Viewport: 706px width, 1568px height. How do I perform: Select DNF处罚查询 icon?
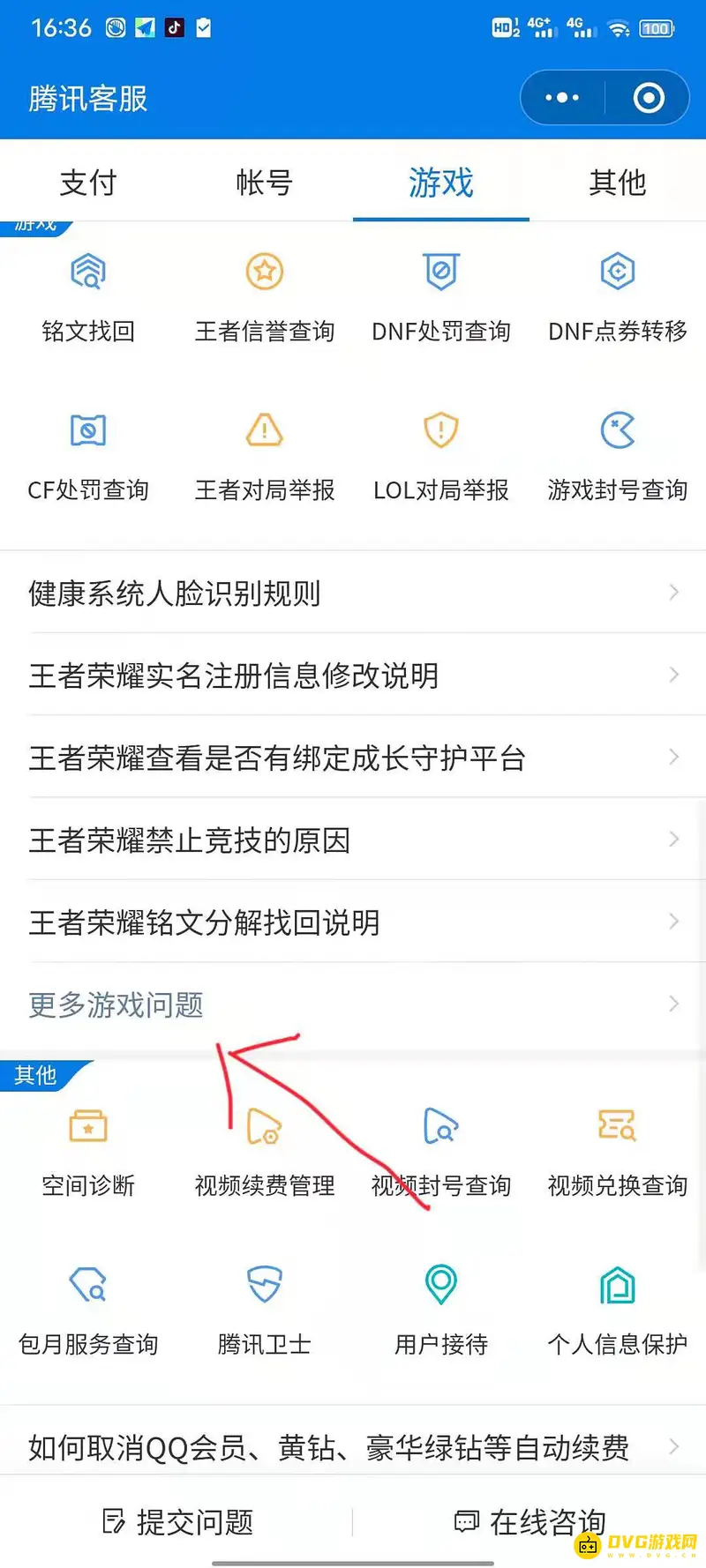[440, 272]
